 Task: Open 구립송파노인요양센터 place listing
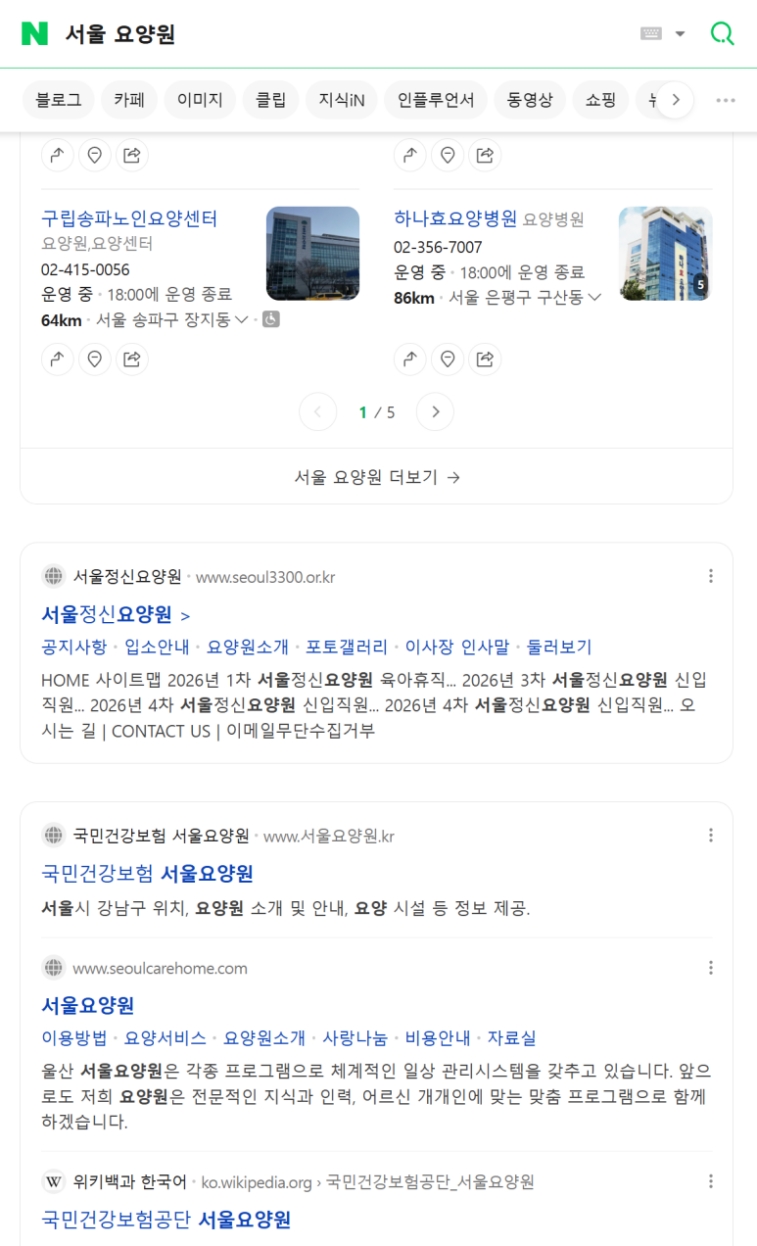coord(129,218)
